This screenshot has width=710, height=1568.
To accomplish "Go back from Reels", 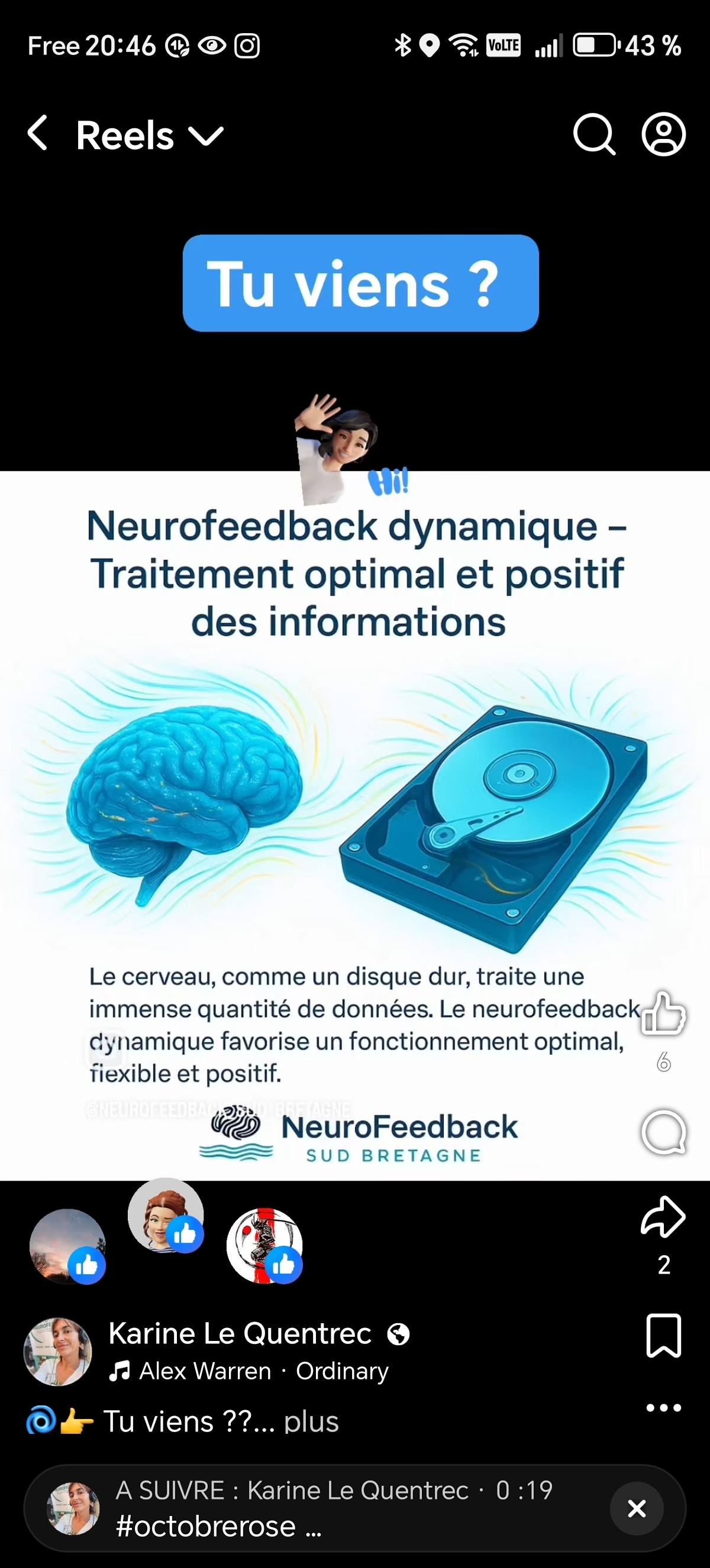I will (38, 133).
